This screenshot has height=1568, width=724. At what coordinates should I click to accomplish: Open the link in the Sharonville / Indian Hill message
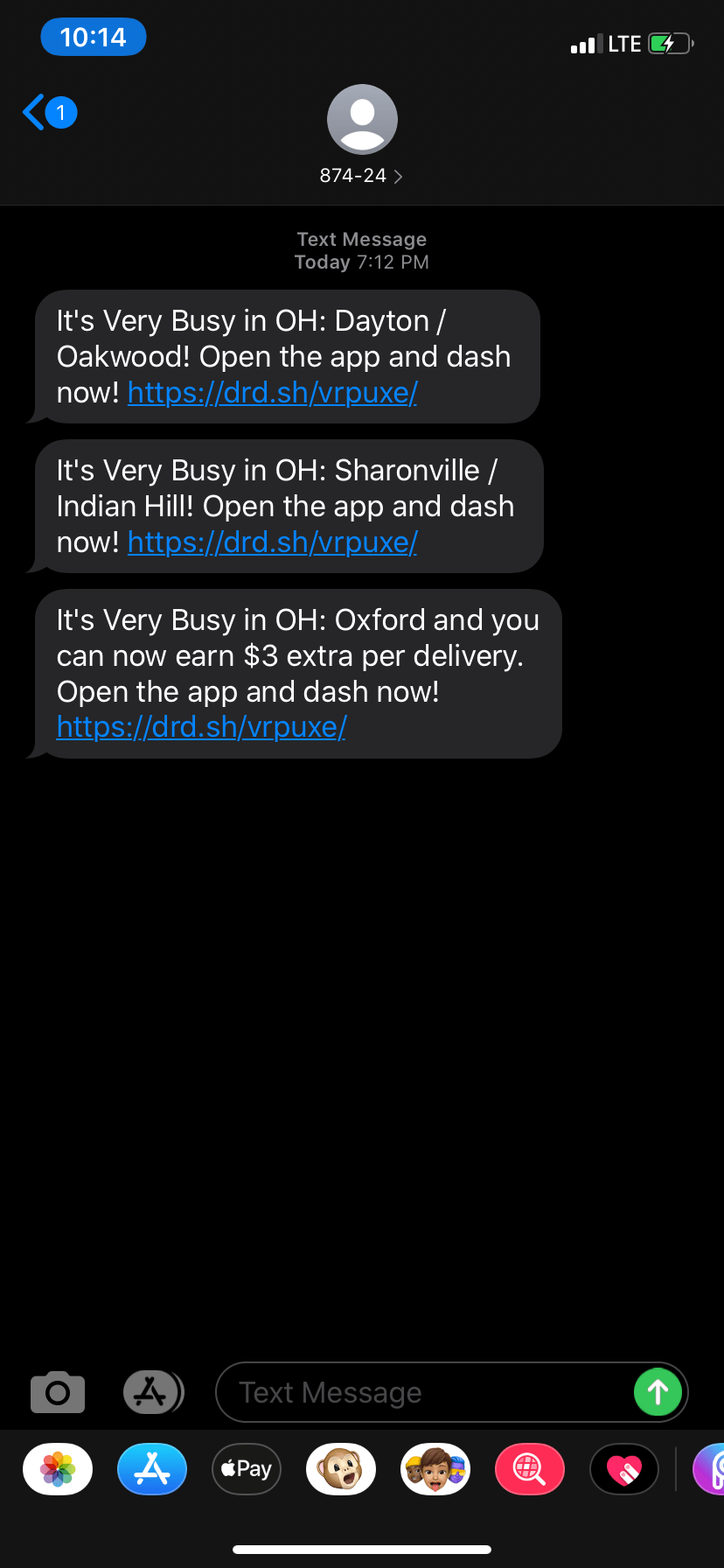click(x=272, y=542)
